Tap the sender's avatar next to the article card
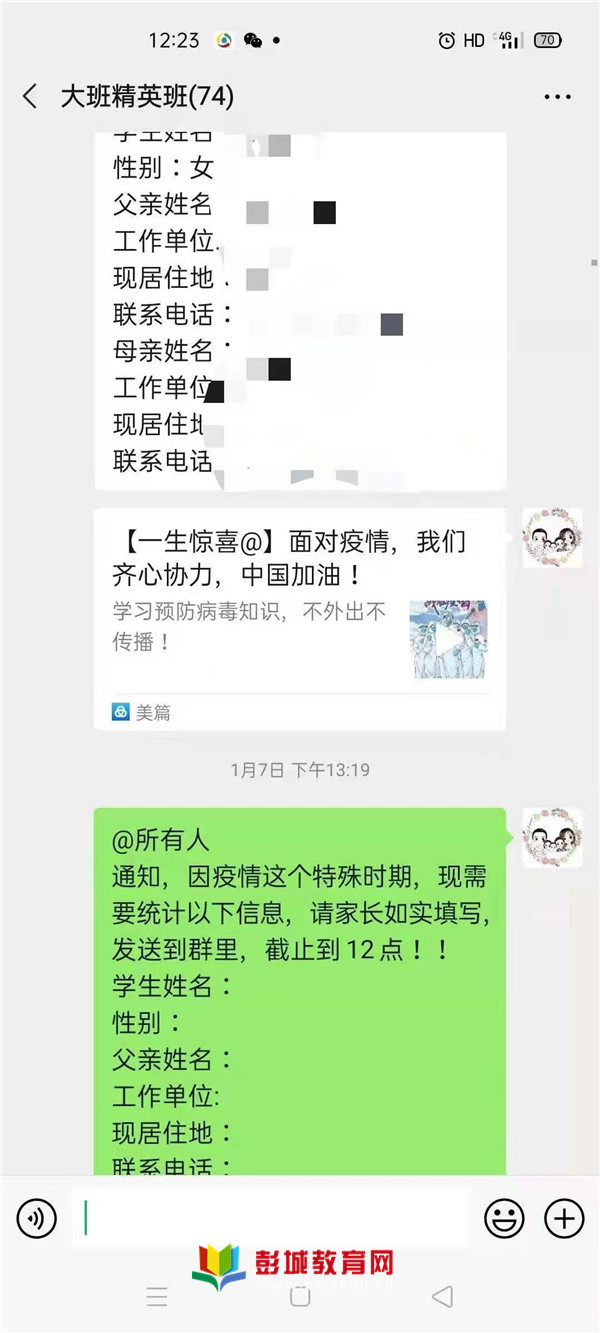600x1333 pixels. click(551, 538)
